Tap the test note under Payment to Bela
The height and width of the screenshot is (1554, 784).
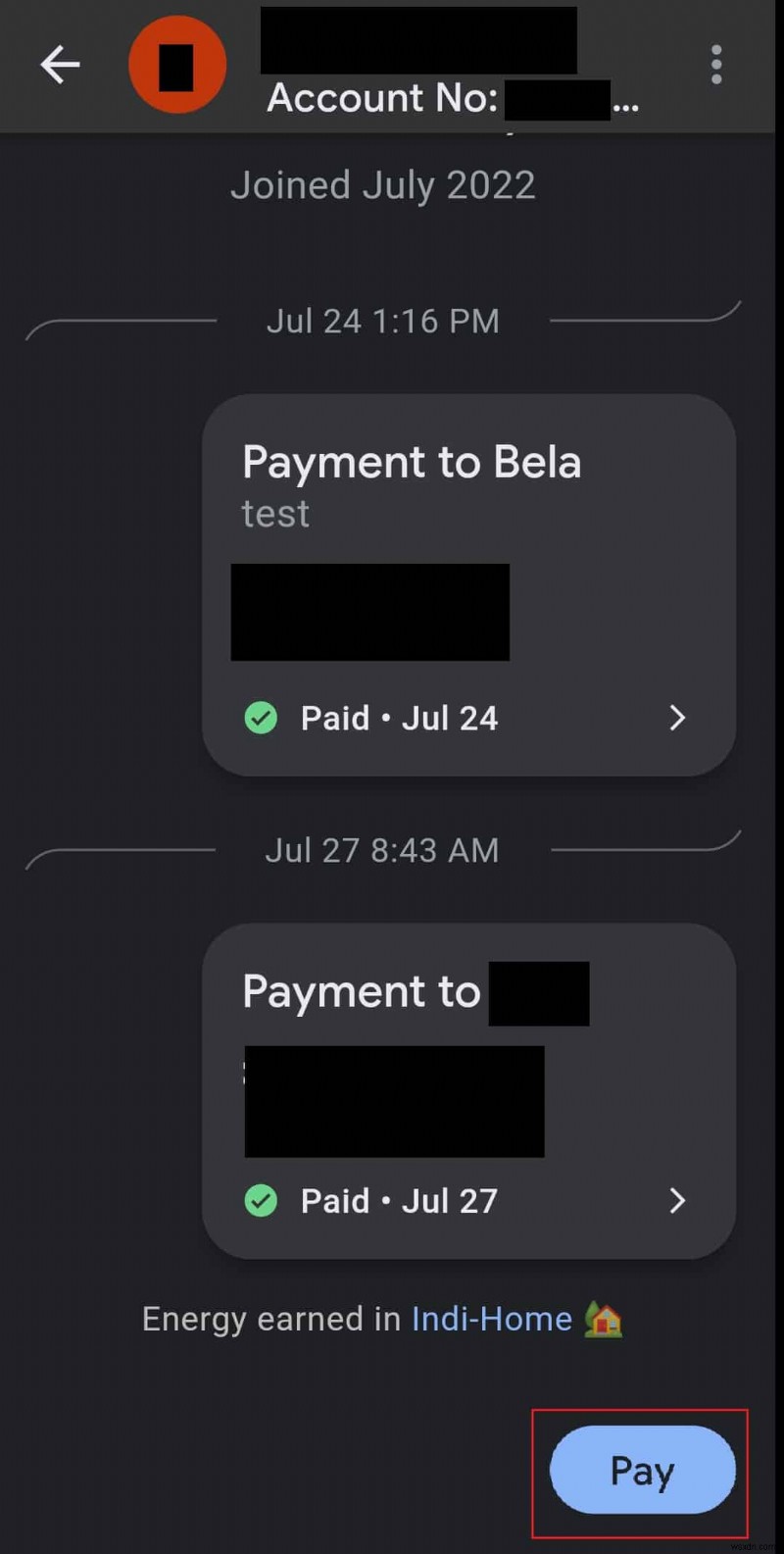275,513
